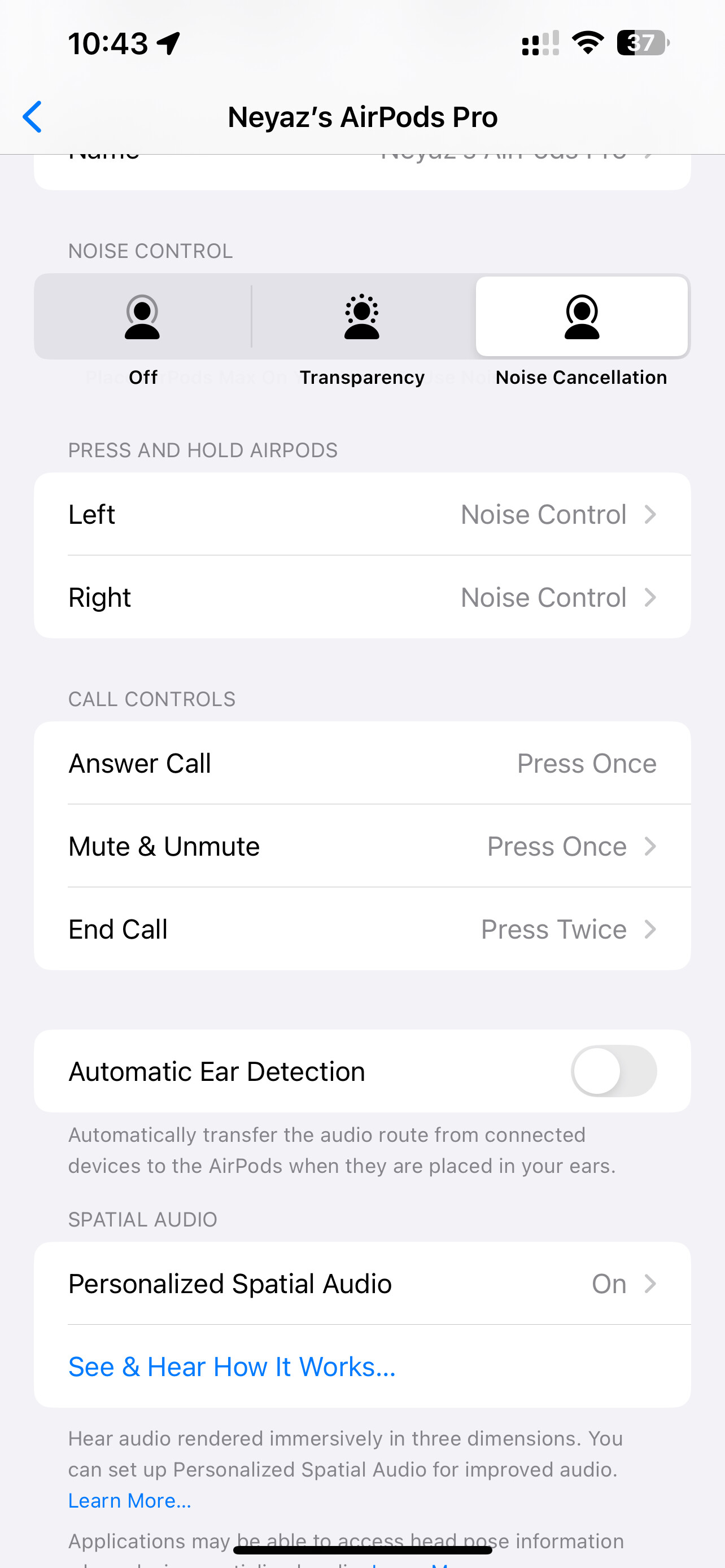
Task: Switch to Transparency mode
Action: click(x=362, y=317)
